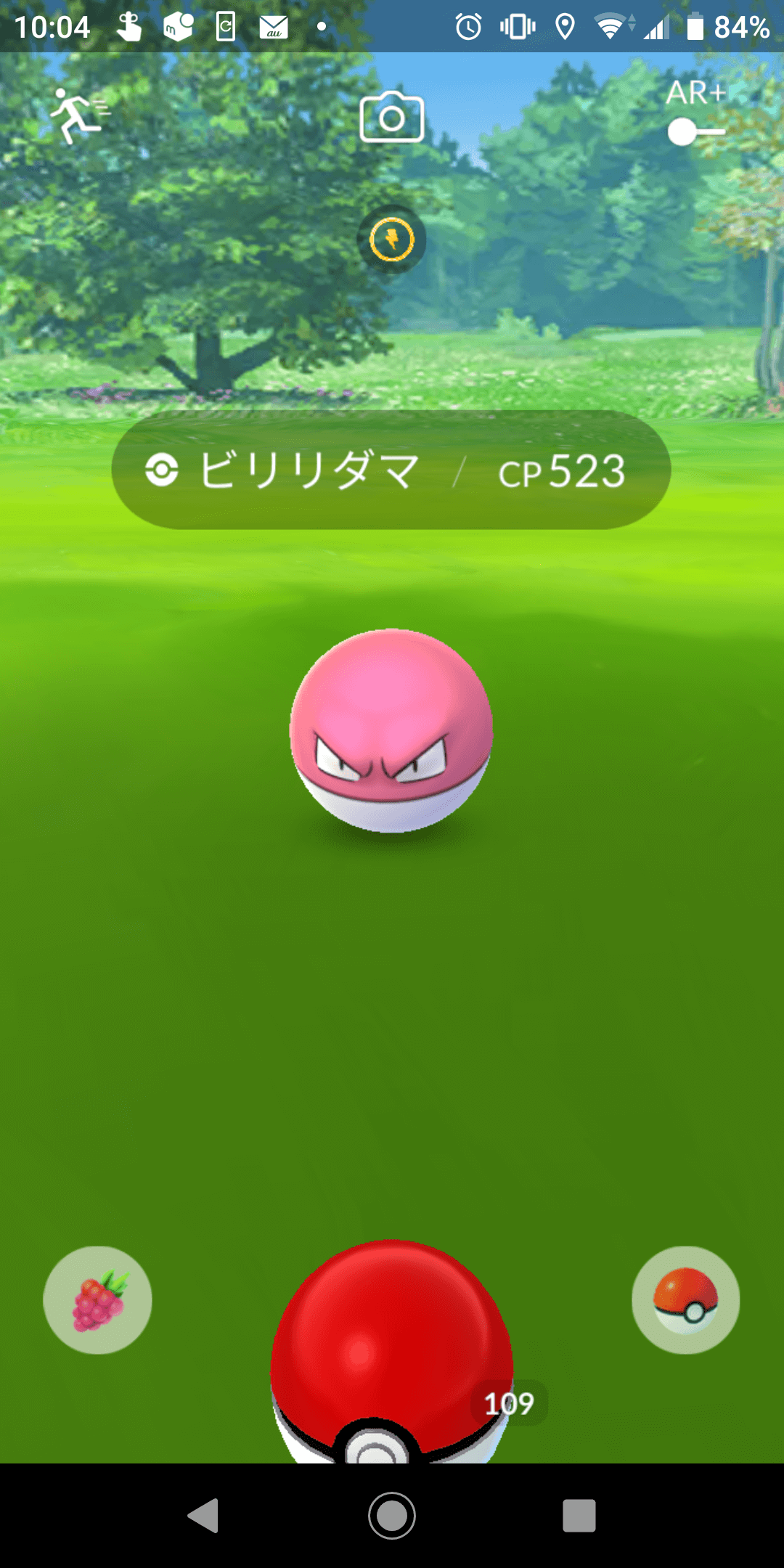Toggle the AR+ mode switch
Screen dimensions: 784x1568
(695, 131)
